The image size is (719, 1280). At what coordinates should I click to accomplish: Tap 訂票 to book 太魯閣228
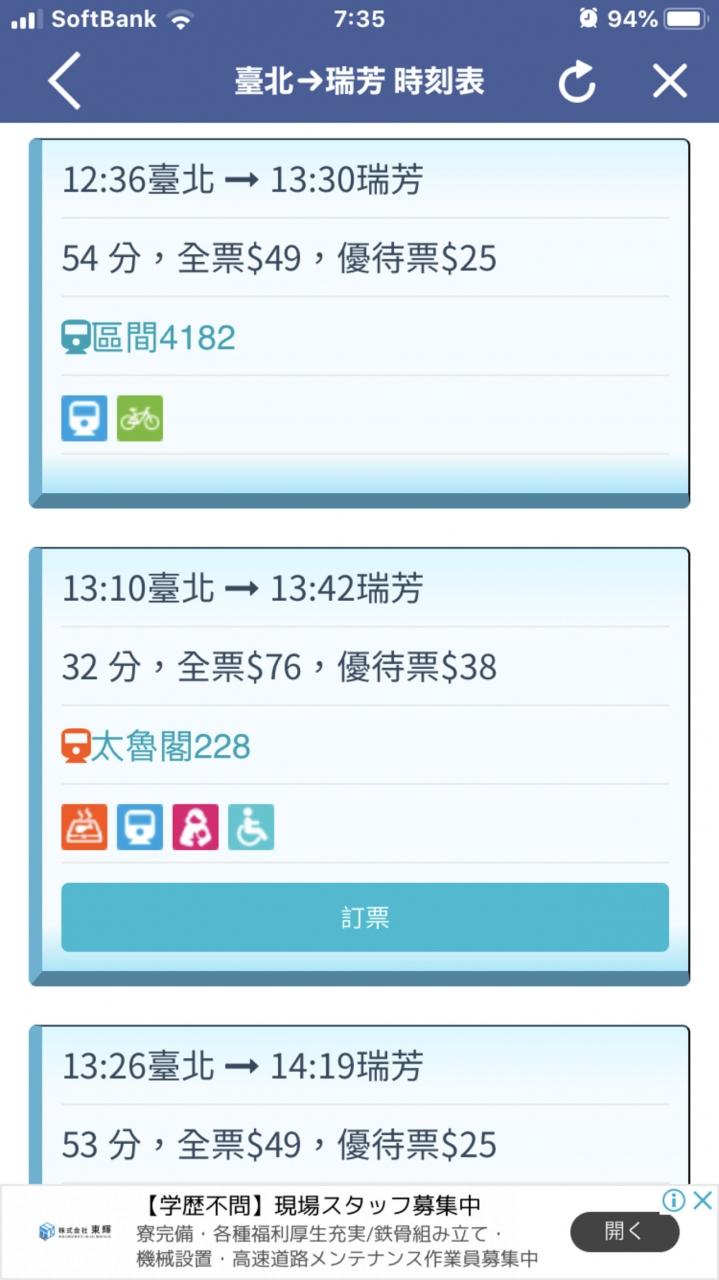coord(364,917)
